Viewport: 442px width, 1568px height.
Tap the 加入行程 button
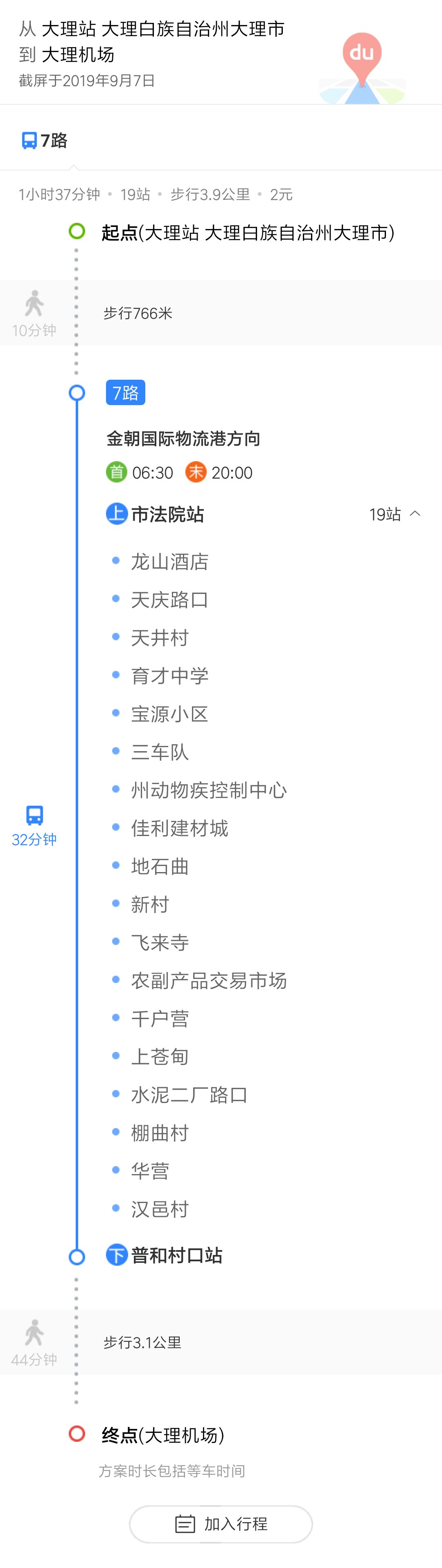coord(221,1524)
